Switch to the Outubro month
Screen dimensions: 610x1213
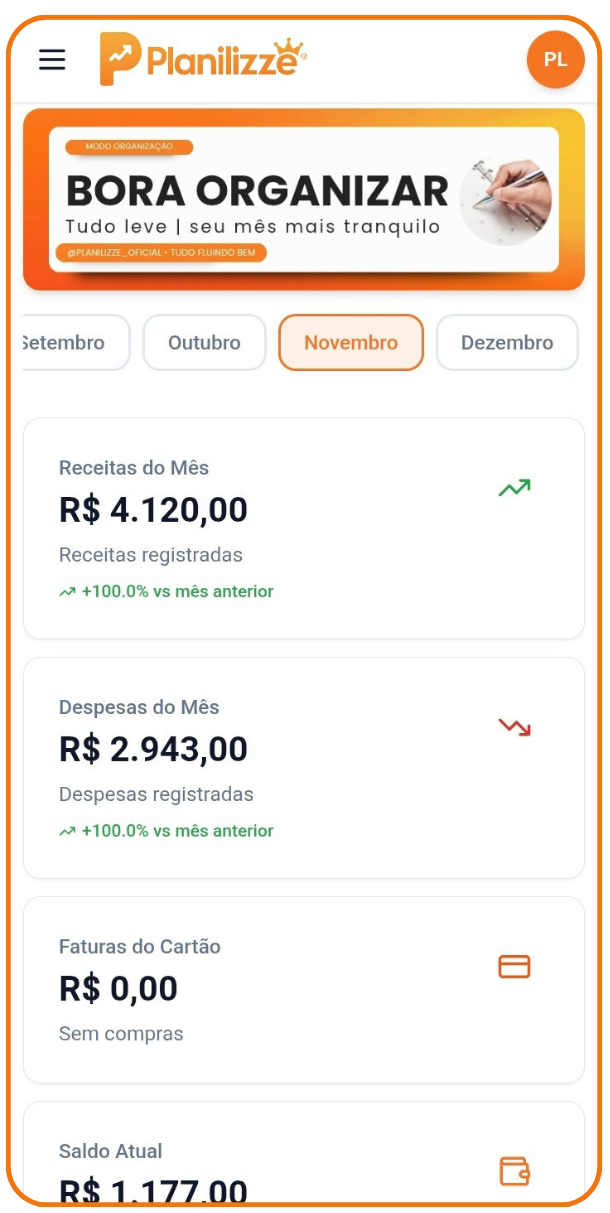pos(204,343)
